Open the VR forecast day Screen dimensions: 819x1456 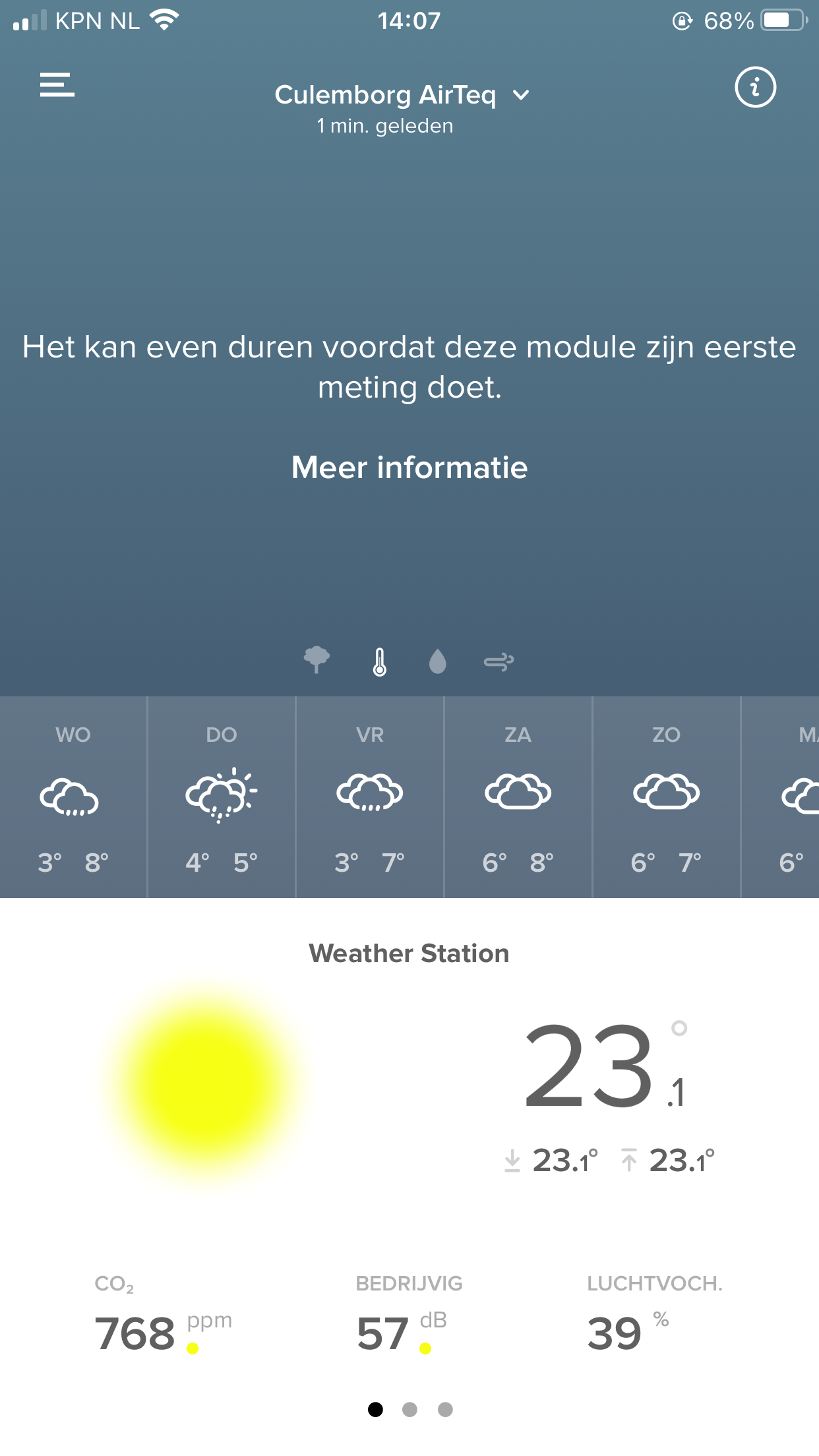[x=370, y=797]
